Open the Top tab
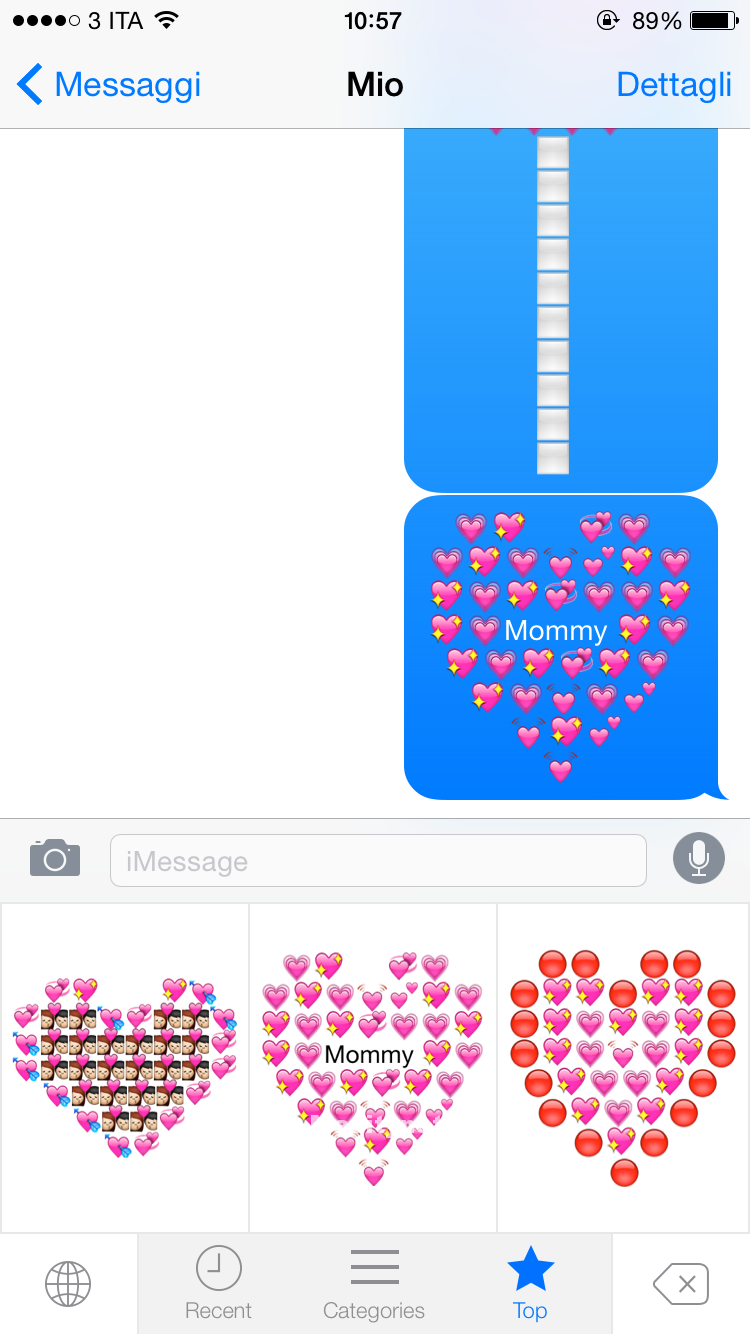 coord(530,1284)
